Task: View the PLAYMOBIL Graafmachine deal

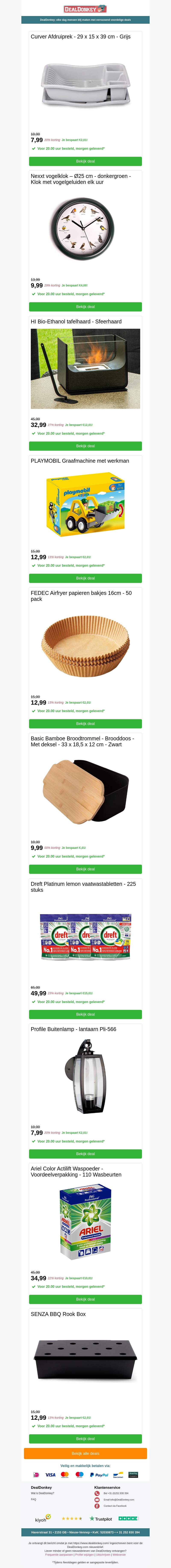Action: [x=85, y=578]
